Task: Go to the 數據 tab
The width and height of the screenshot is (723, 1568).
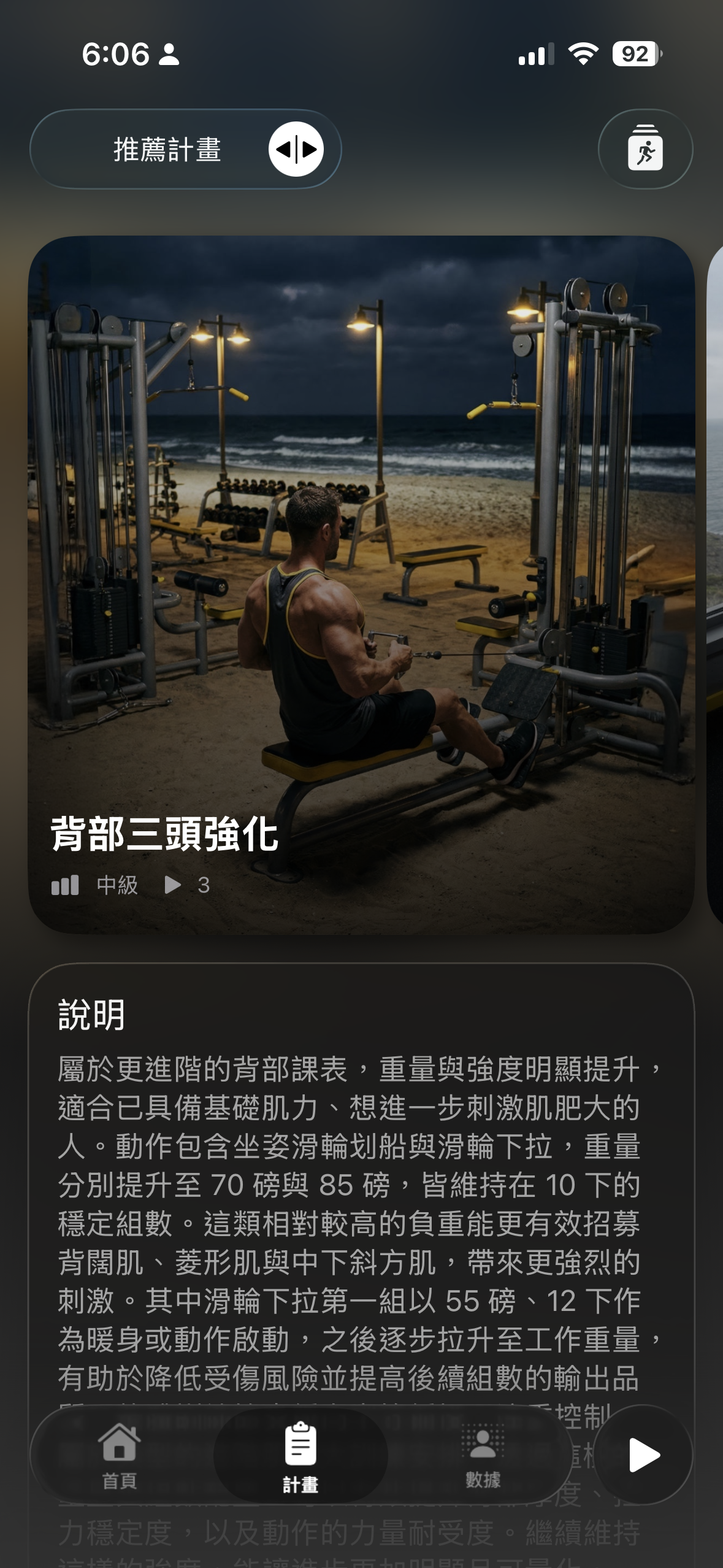Action: (483, 1456)
